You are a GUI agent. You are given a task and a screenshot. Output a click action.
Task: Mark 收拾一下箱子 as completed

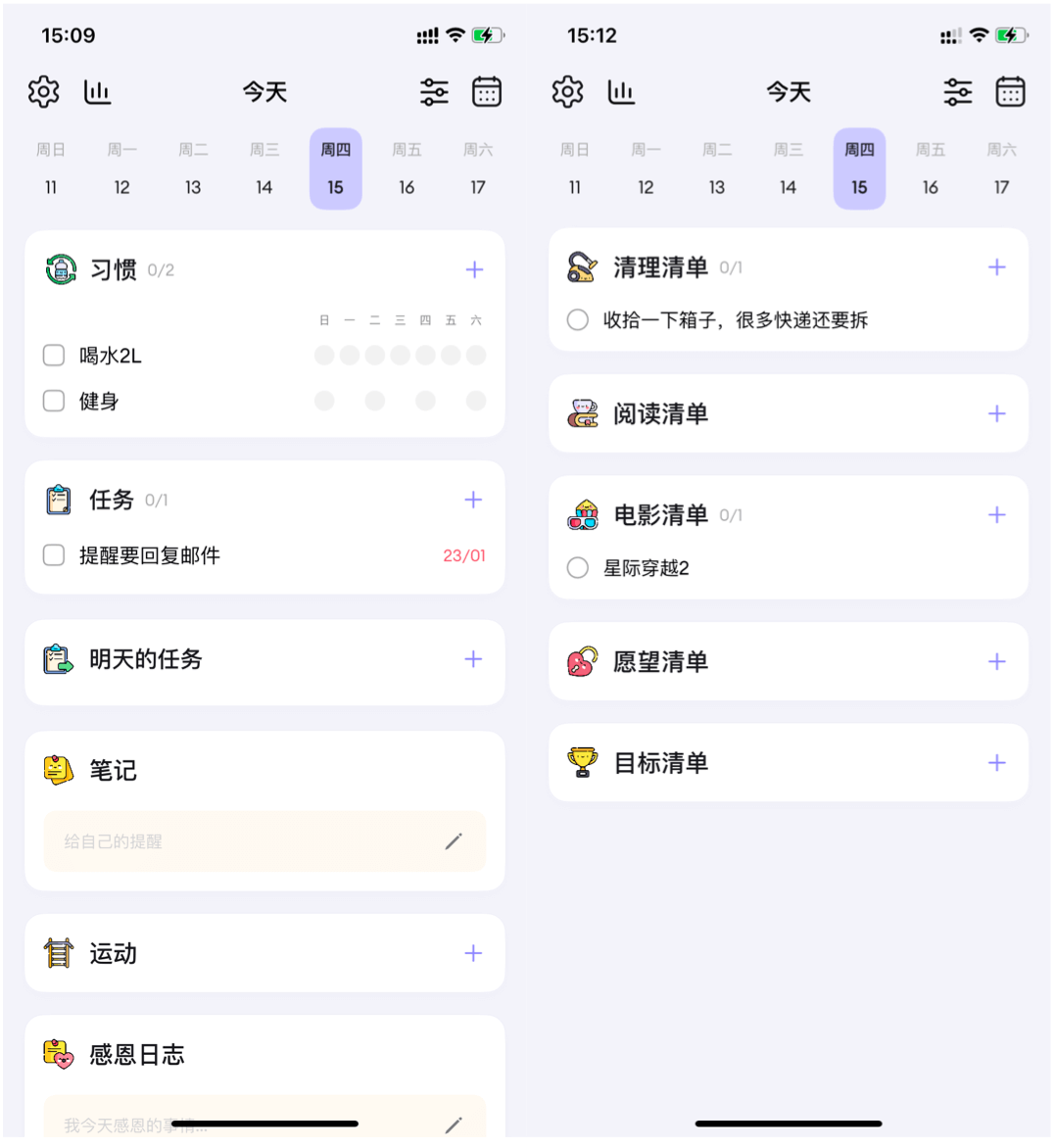click(578, 320)
